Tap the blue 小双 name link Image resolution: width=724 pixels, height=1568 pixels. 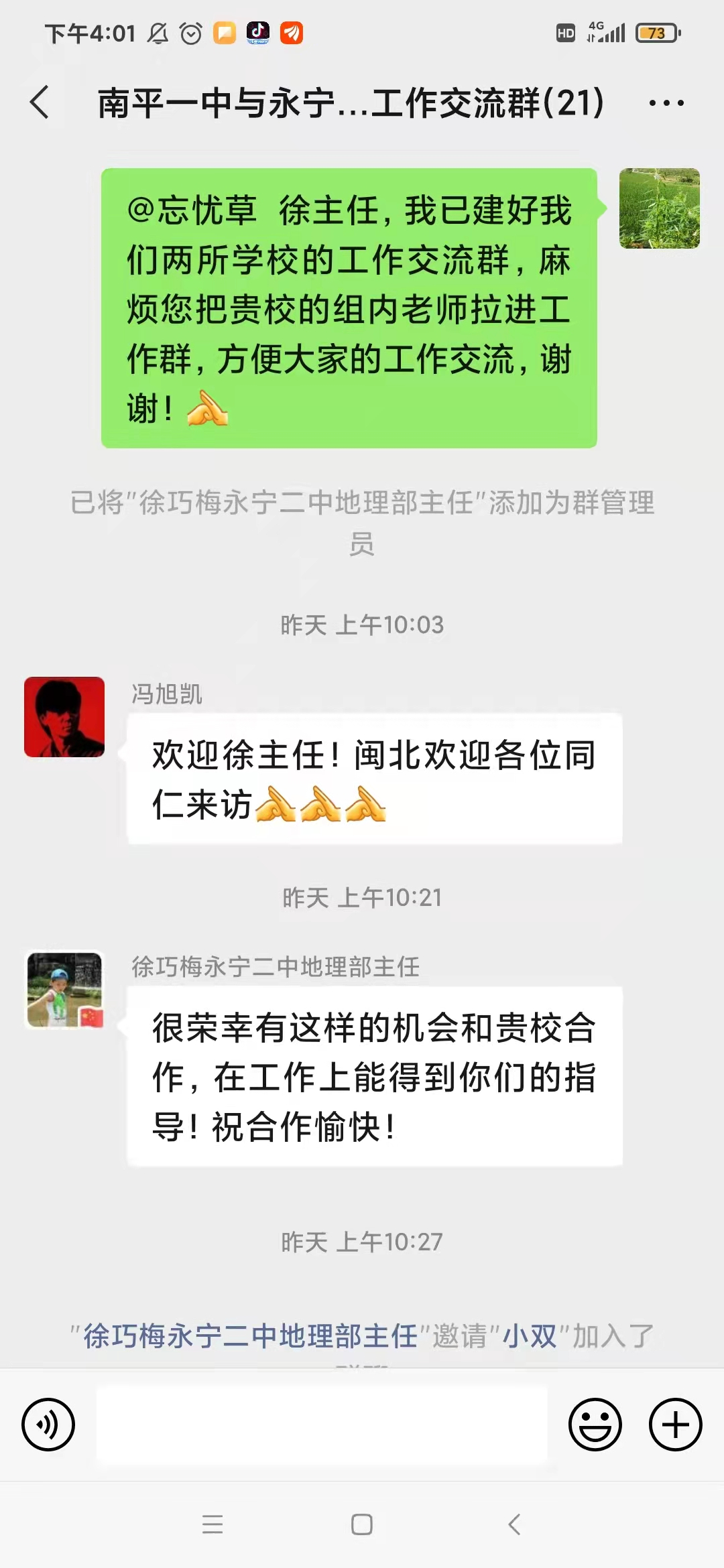[x=530, y=1335]
